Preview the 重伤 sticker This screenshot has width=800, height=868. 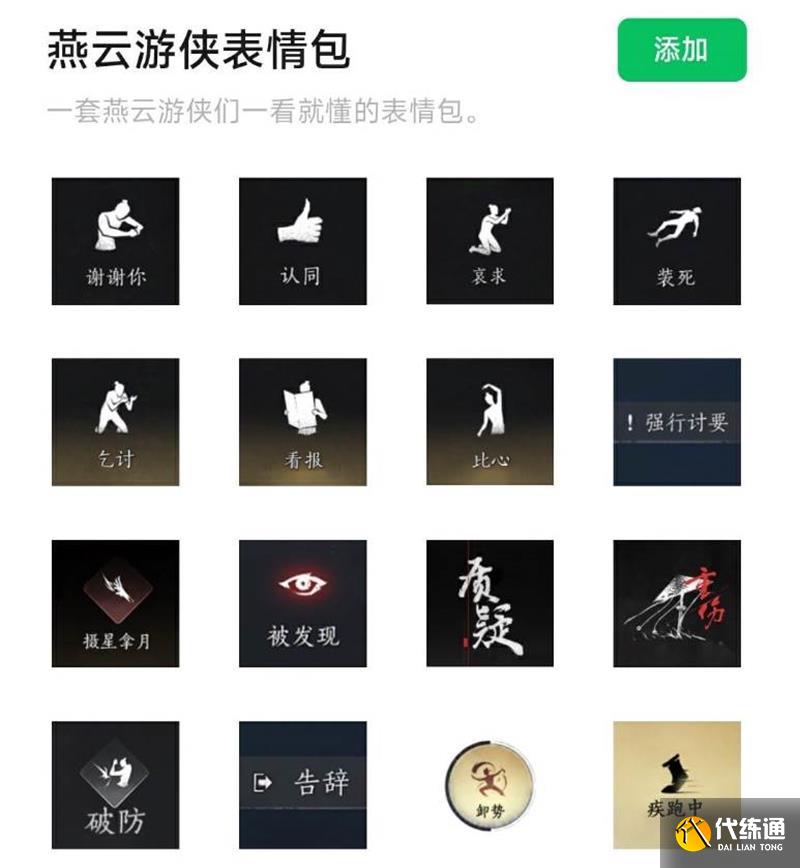coord(677,603)
